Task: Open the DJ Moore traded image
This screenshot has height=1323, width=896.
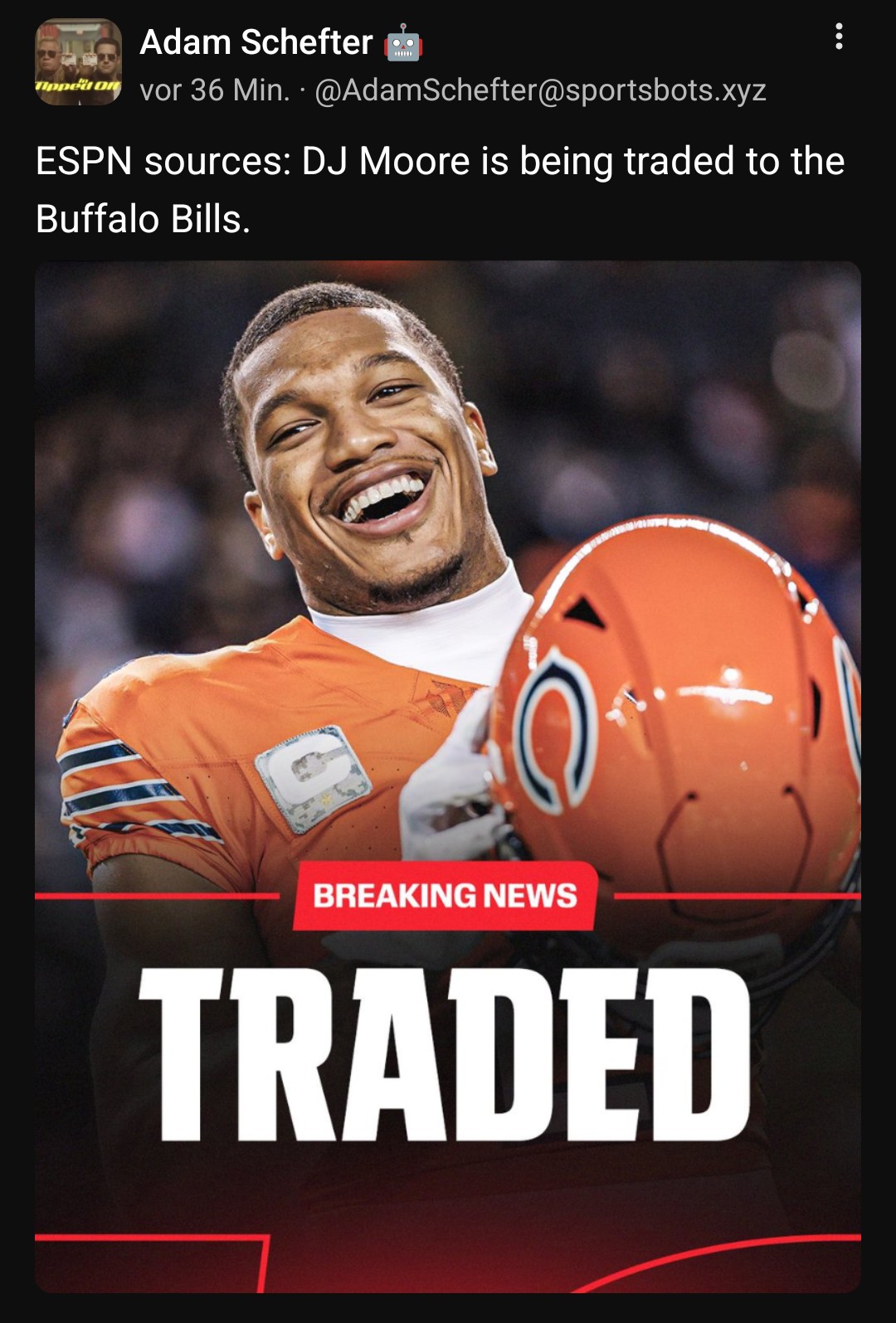Action: pyautogui.click(x=448, y=776)
